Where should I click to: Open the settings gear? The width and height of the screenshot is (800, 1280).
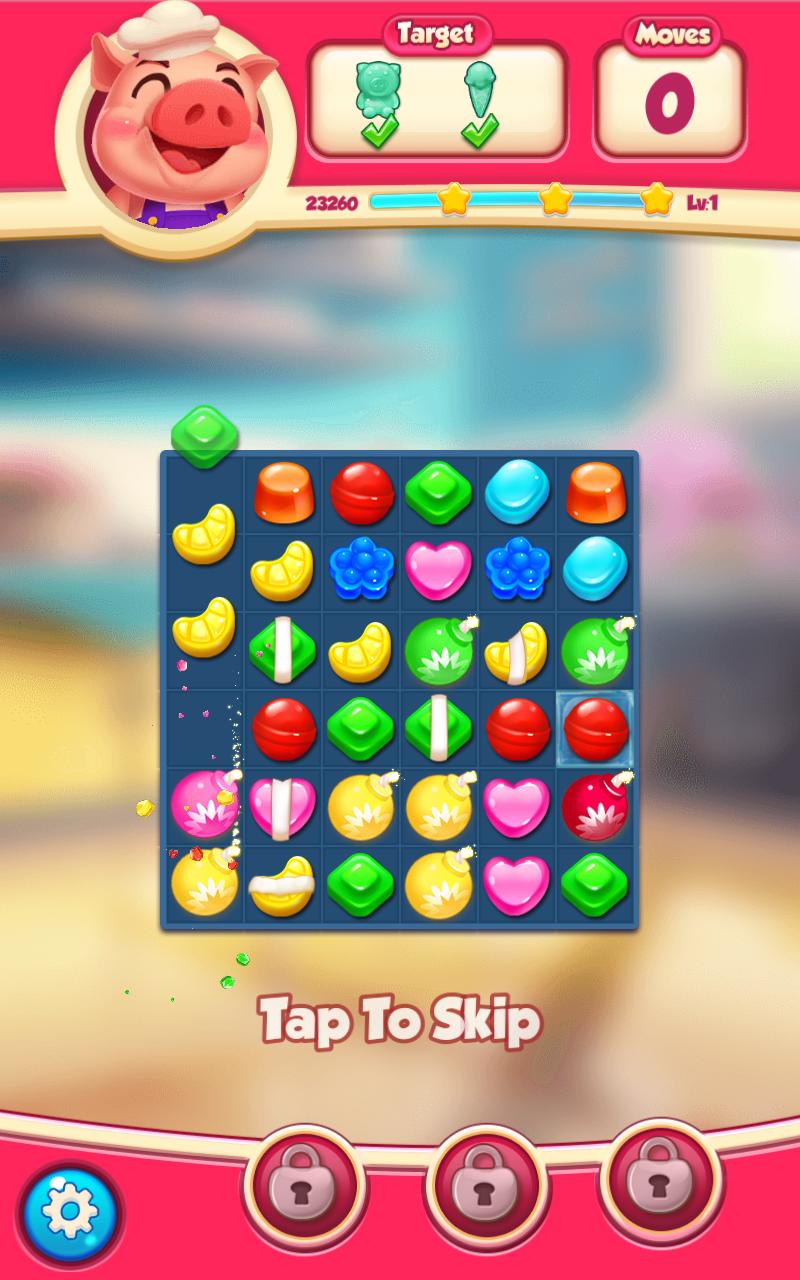click(x=69, y=1213)
